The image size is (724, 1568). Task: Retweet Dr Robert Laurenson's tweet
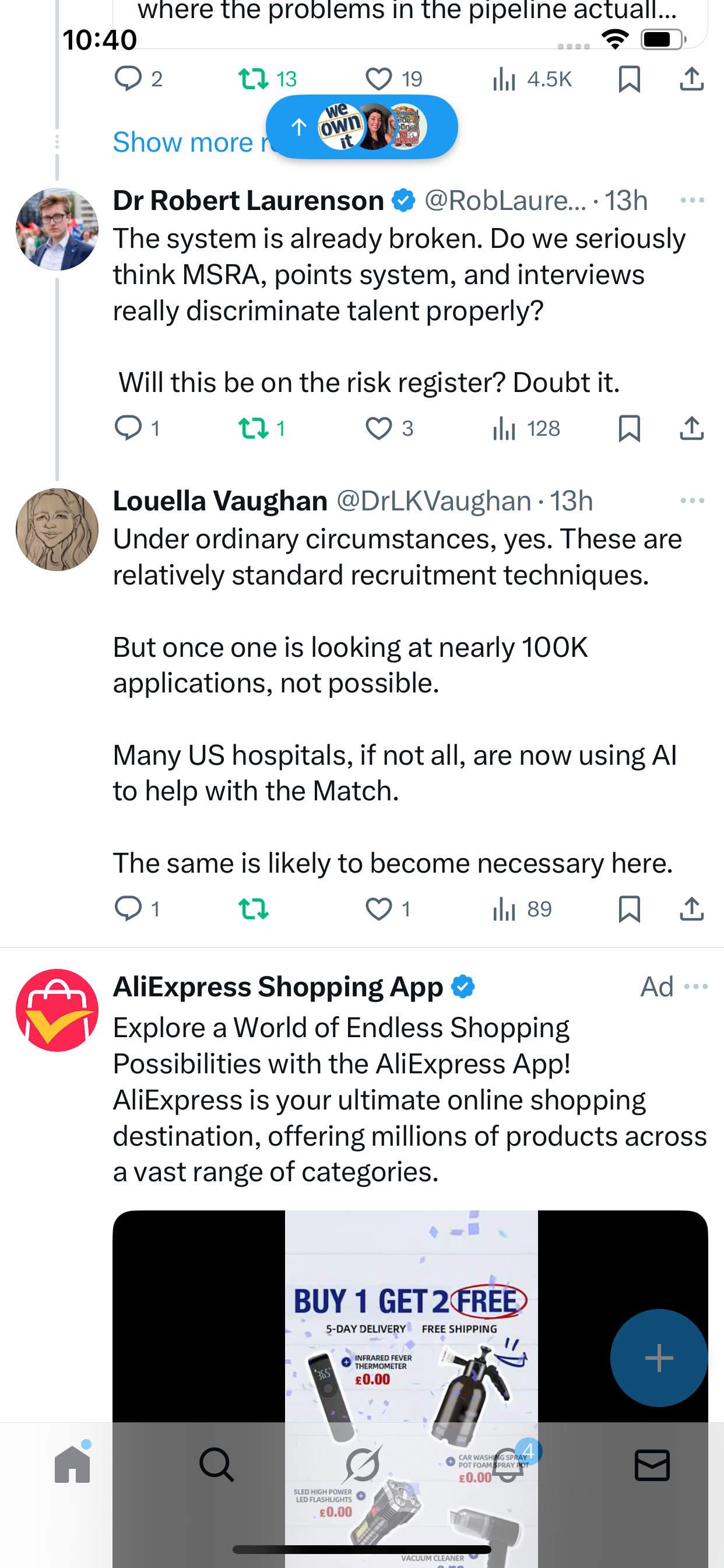click(253, 429)
